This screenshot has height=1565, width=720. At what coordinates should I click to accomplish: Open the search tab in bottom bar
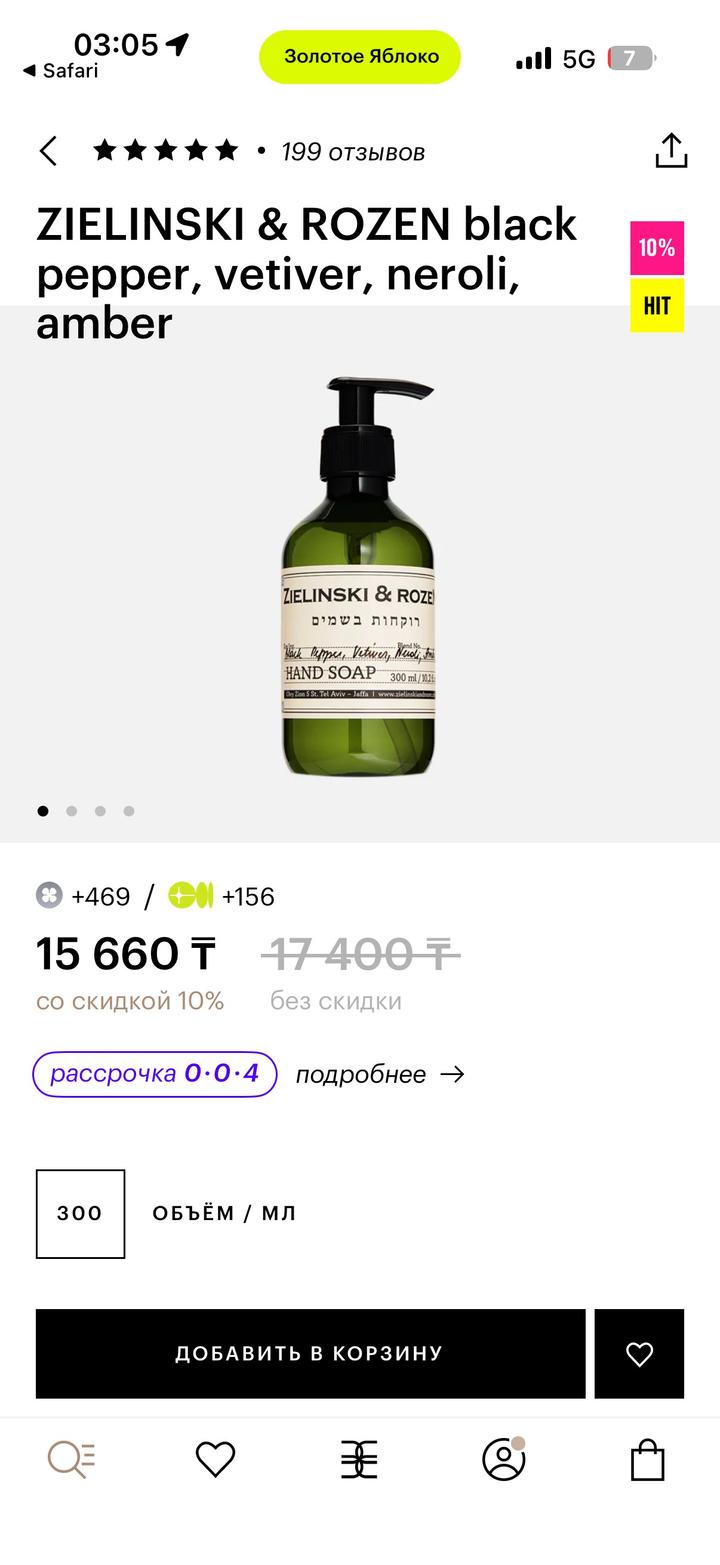click(71, 1460)
